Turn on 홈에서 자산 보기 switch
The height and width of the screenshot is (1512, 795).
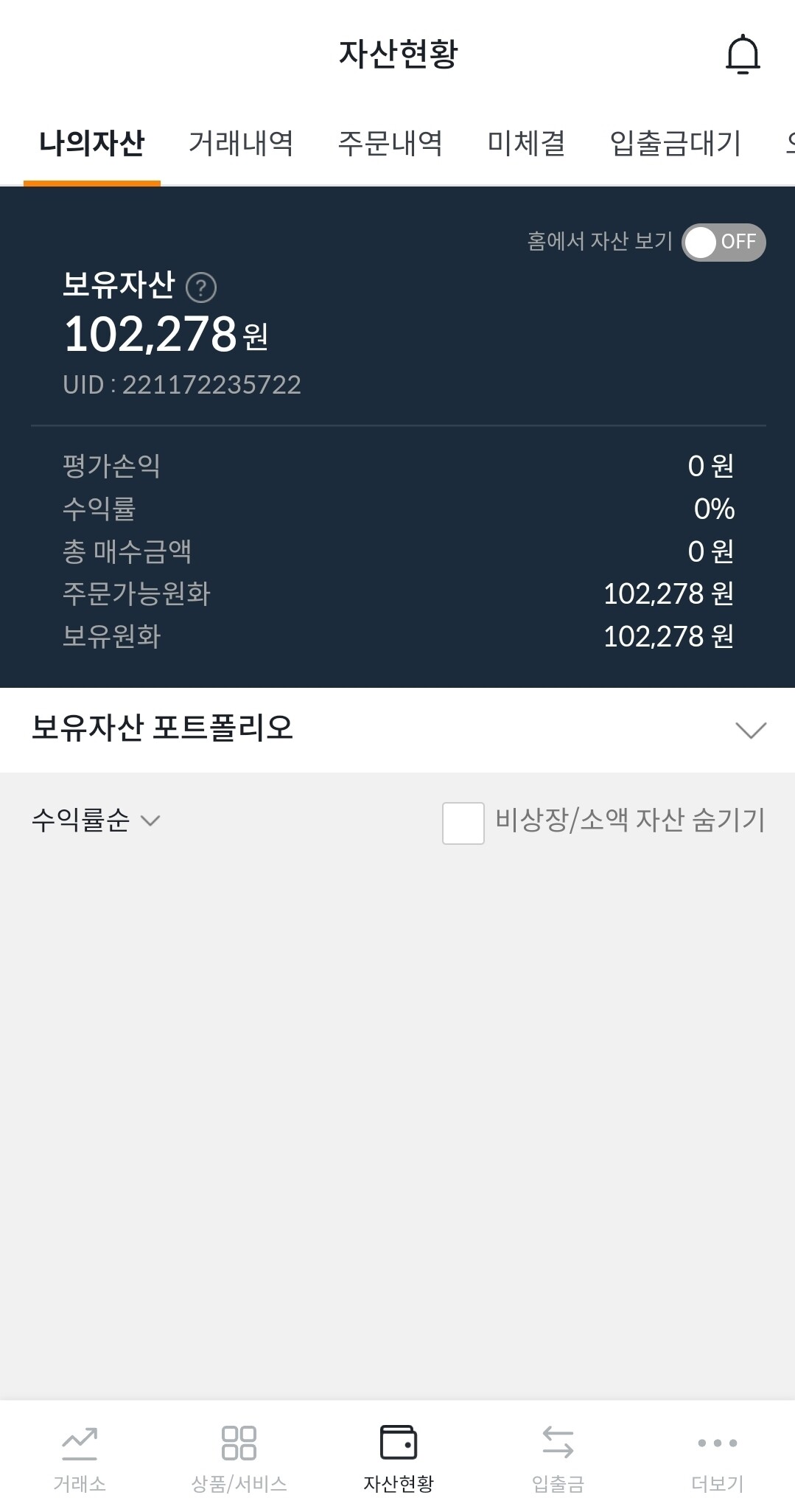(723, 242)
